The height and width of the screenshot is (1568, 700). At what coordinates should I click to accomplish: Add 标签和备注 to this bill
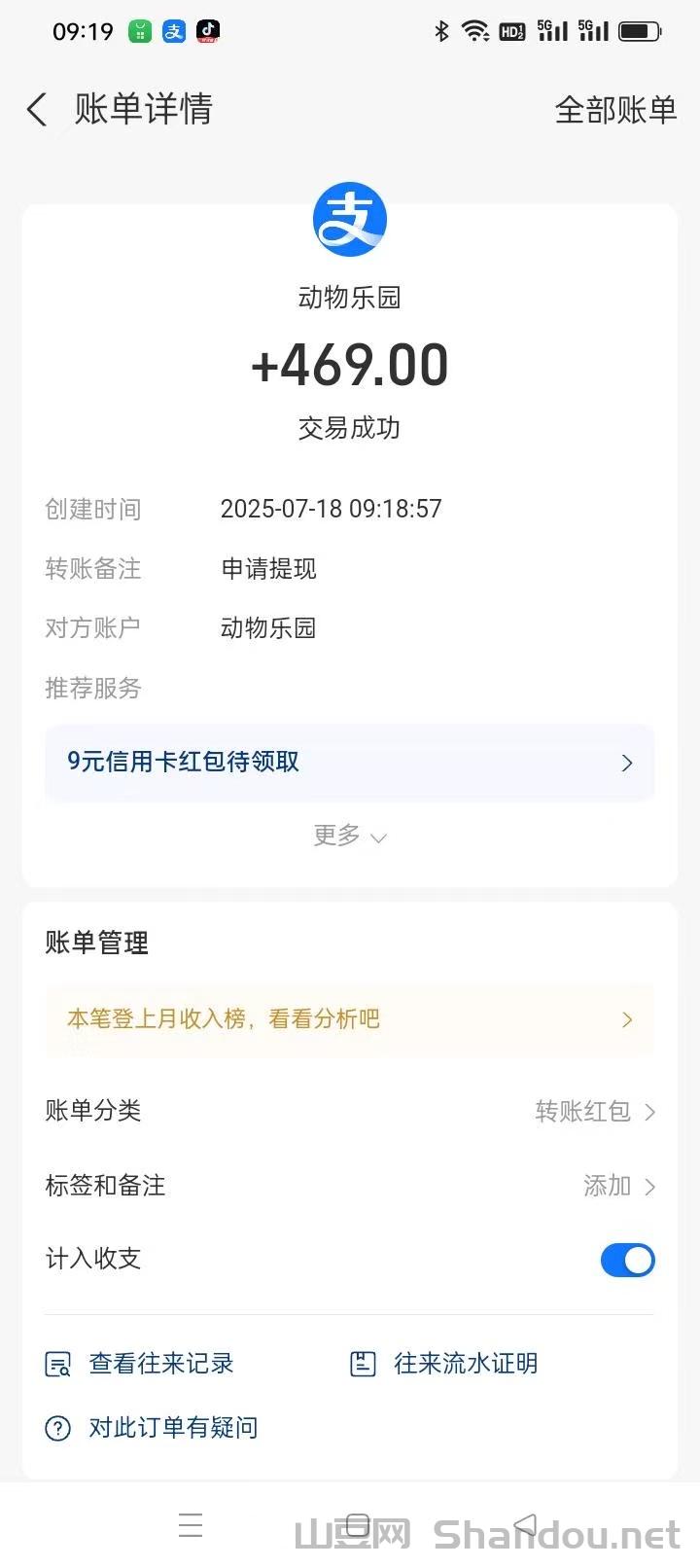click(x=617, y=1186)
